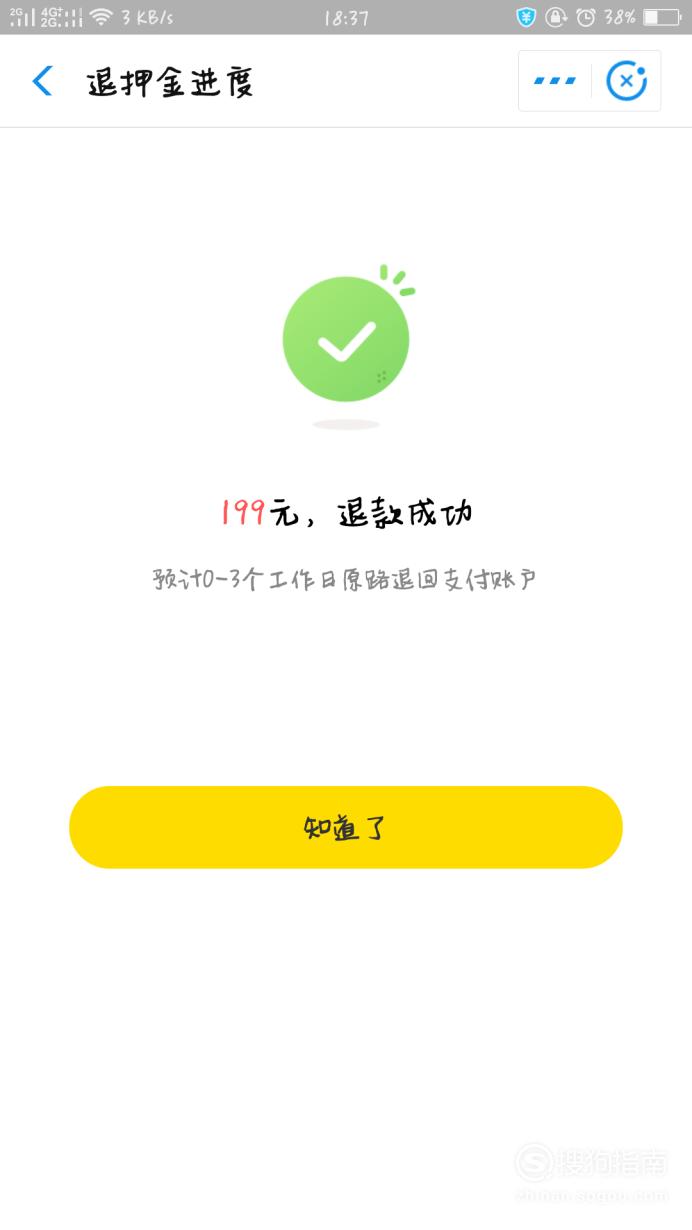Tap the yellow 知道了 button

[x=346, y=827]
